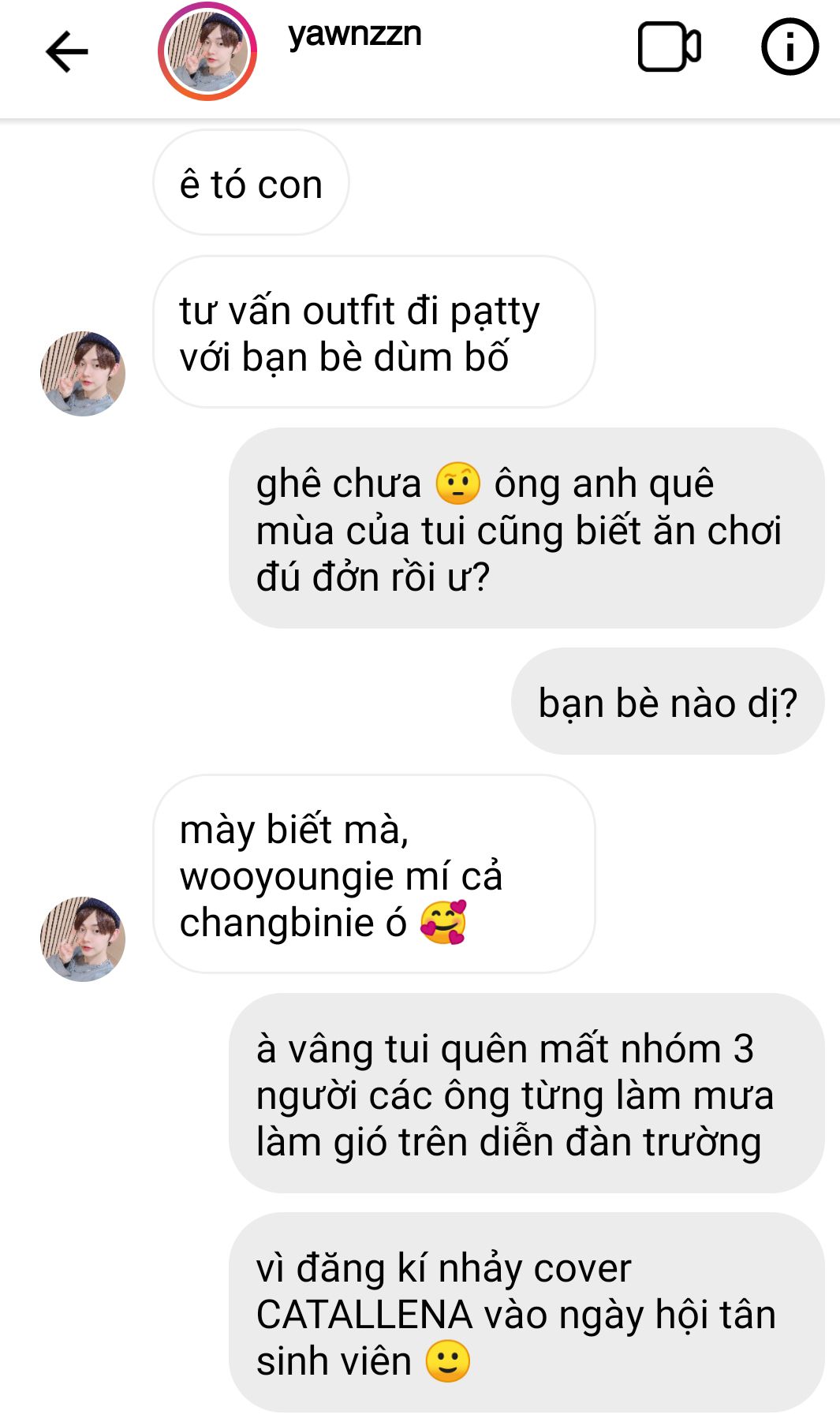
Task: Tap avatar beside 'tư vấn outfit' message
Action: coord(83,374)
